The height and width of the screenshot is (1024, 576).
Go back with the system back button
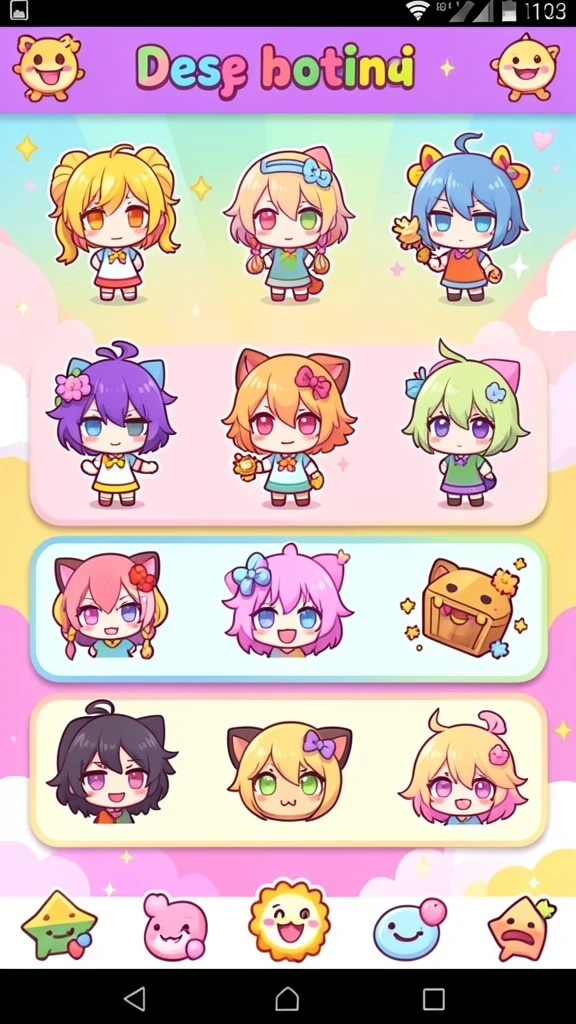pos(135,999)
